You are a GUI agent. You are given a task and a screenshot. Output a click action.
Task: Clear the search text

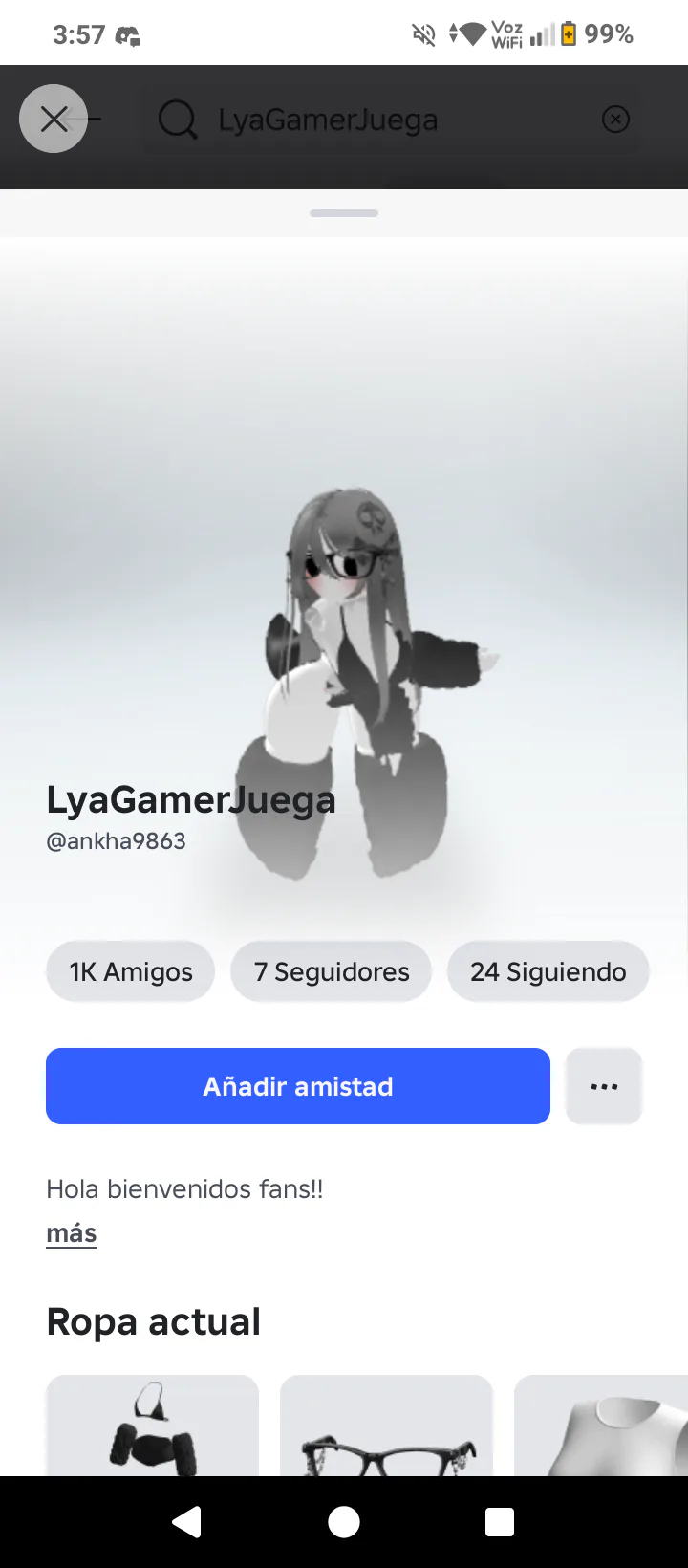click(615, 120)
